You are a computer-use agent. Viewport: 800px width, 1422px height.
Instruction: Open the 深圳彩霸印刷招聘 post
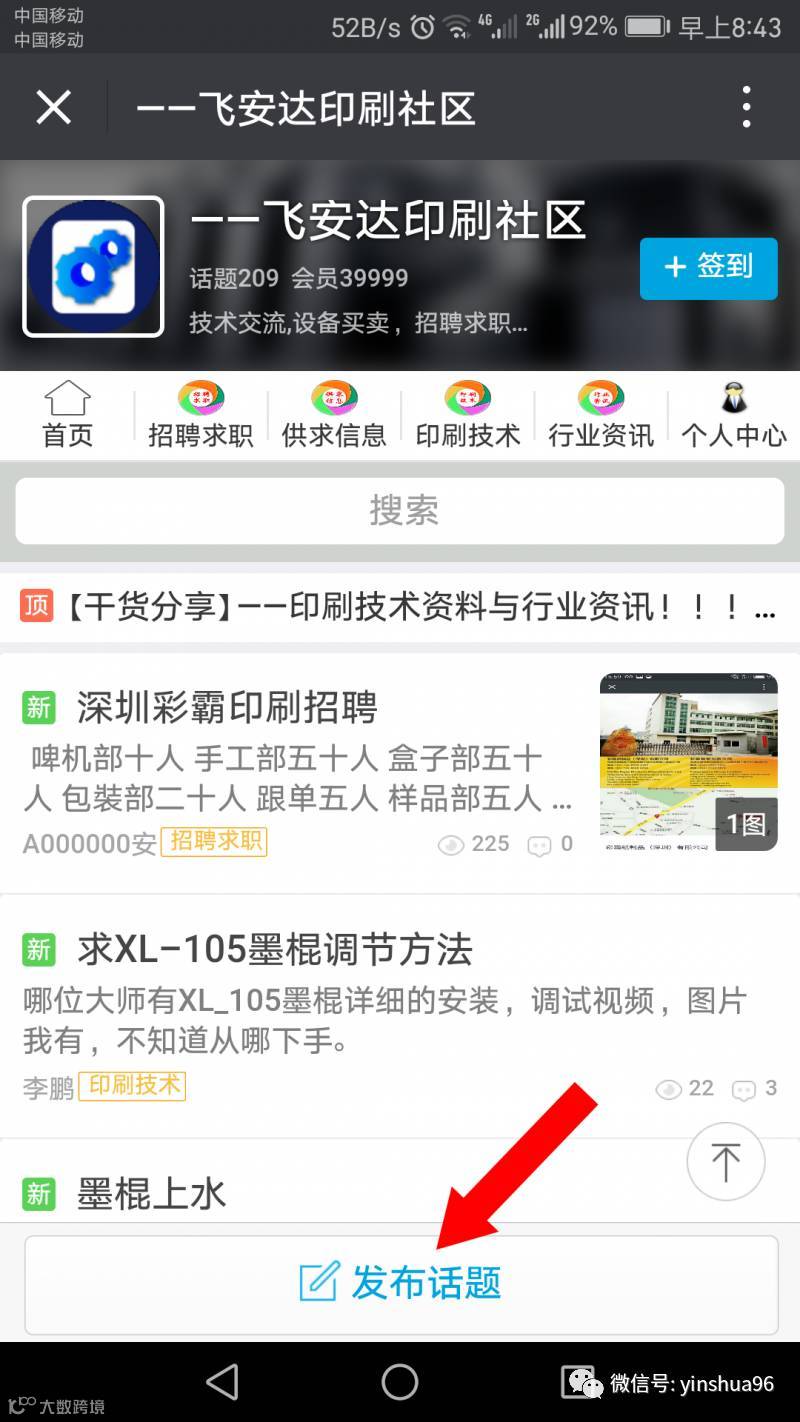227,708
